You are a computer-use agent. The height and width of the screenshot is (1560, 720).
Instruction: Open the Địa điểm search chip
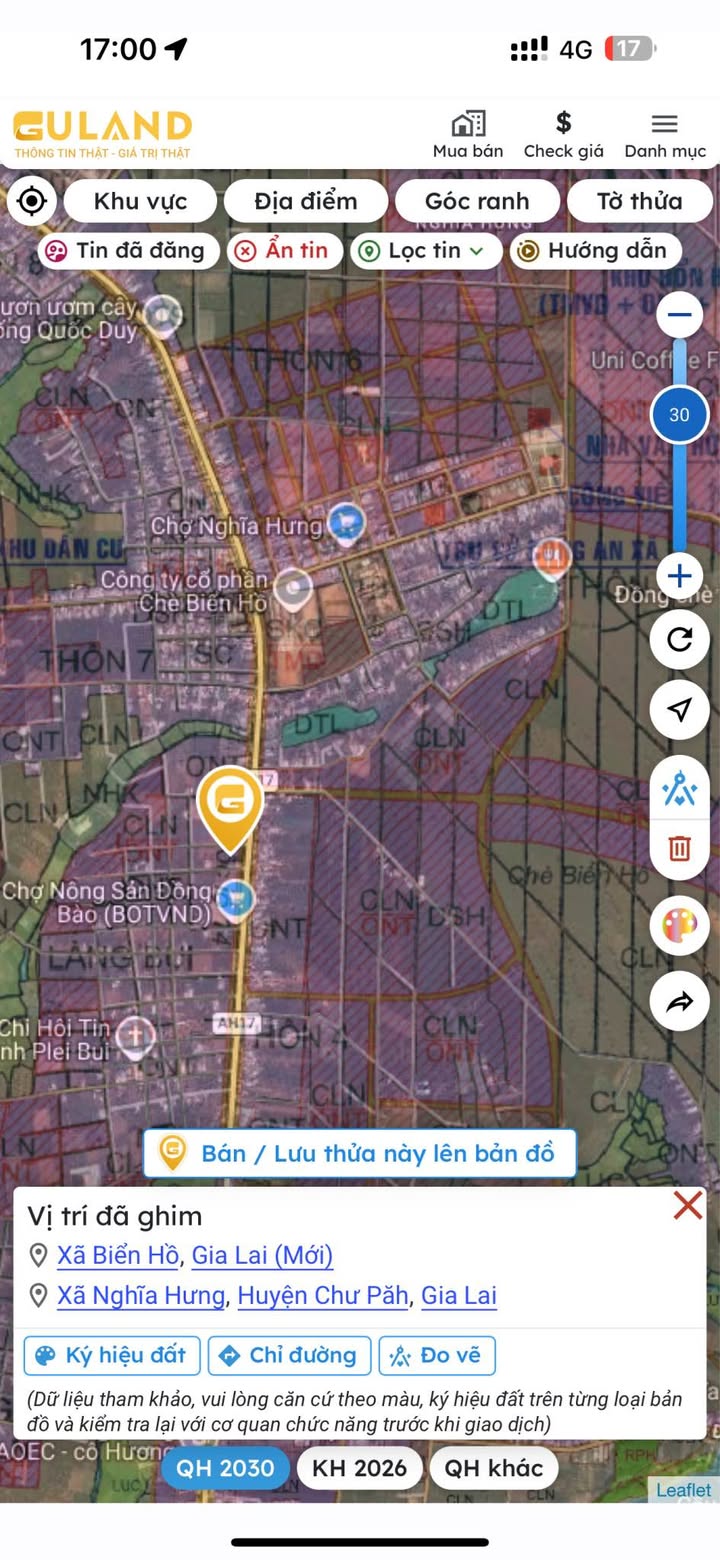[x=305, y=201]
